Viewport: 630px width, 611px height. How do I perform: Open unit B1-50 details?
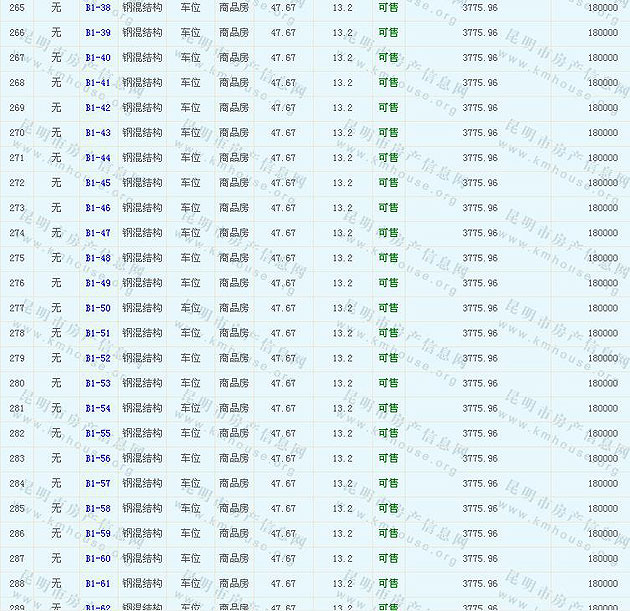pos(98,308)
